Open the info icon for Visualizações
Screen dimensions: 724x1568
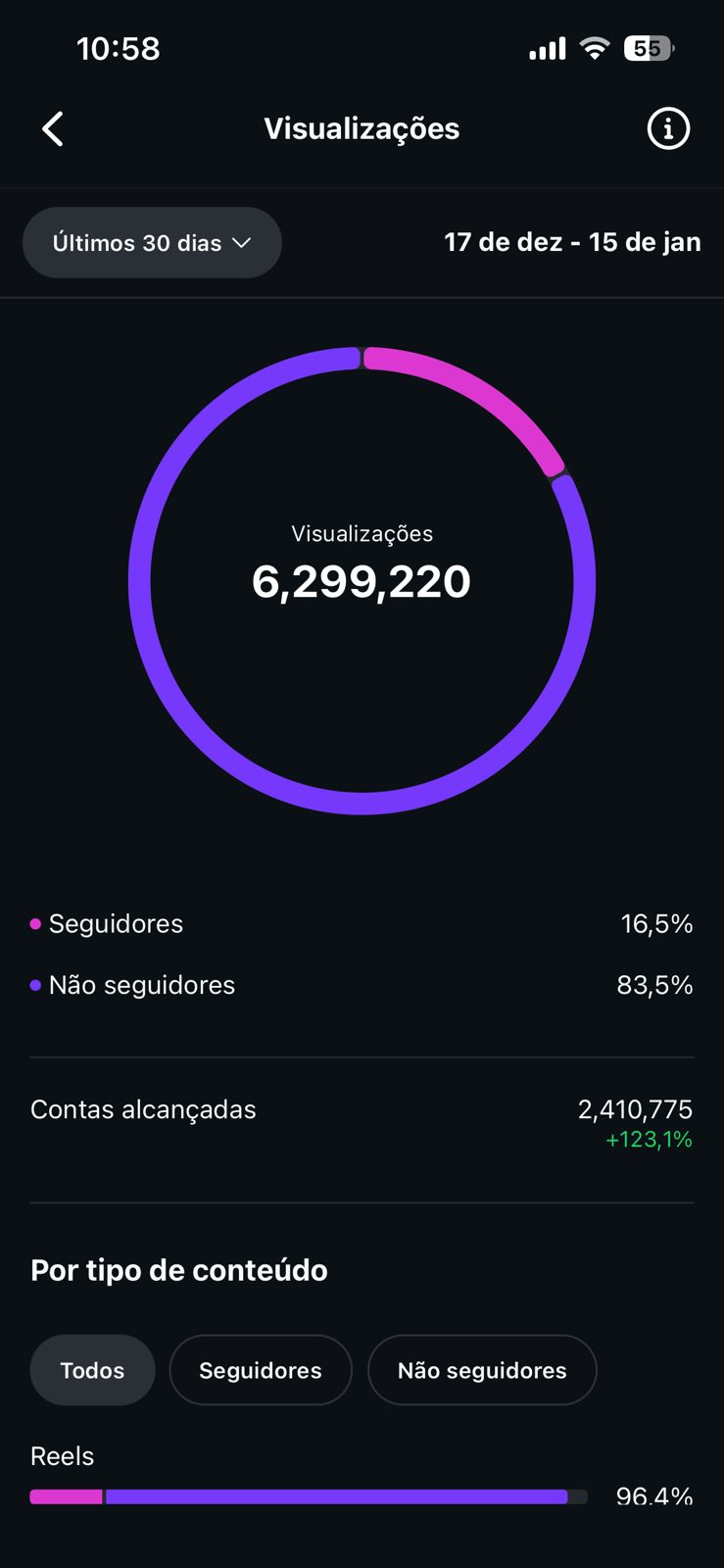tap(668, 128)
